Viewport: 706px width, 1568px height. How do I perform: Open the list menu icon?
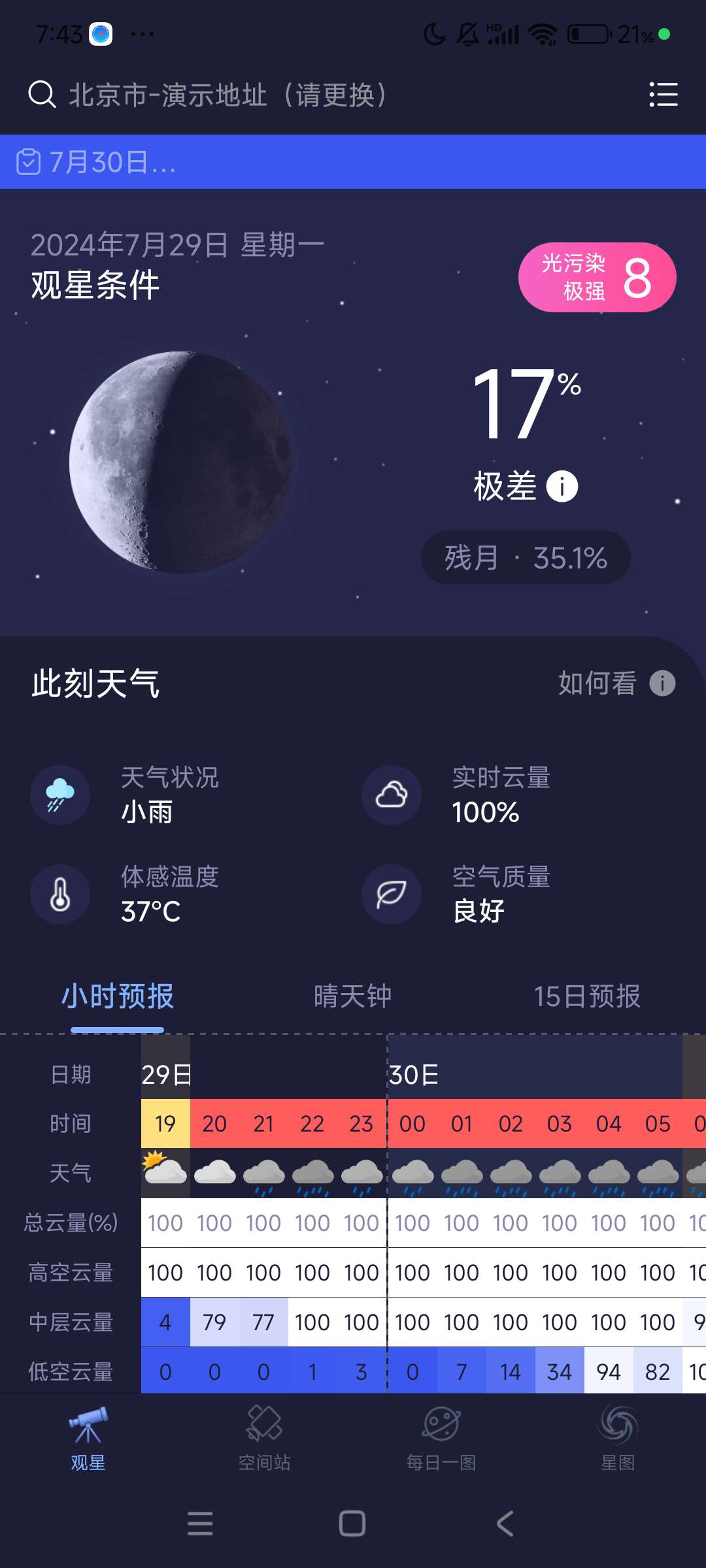pos(663,95)
